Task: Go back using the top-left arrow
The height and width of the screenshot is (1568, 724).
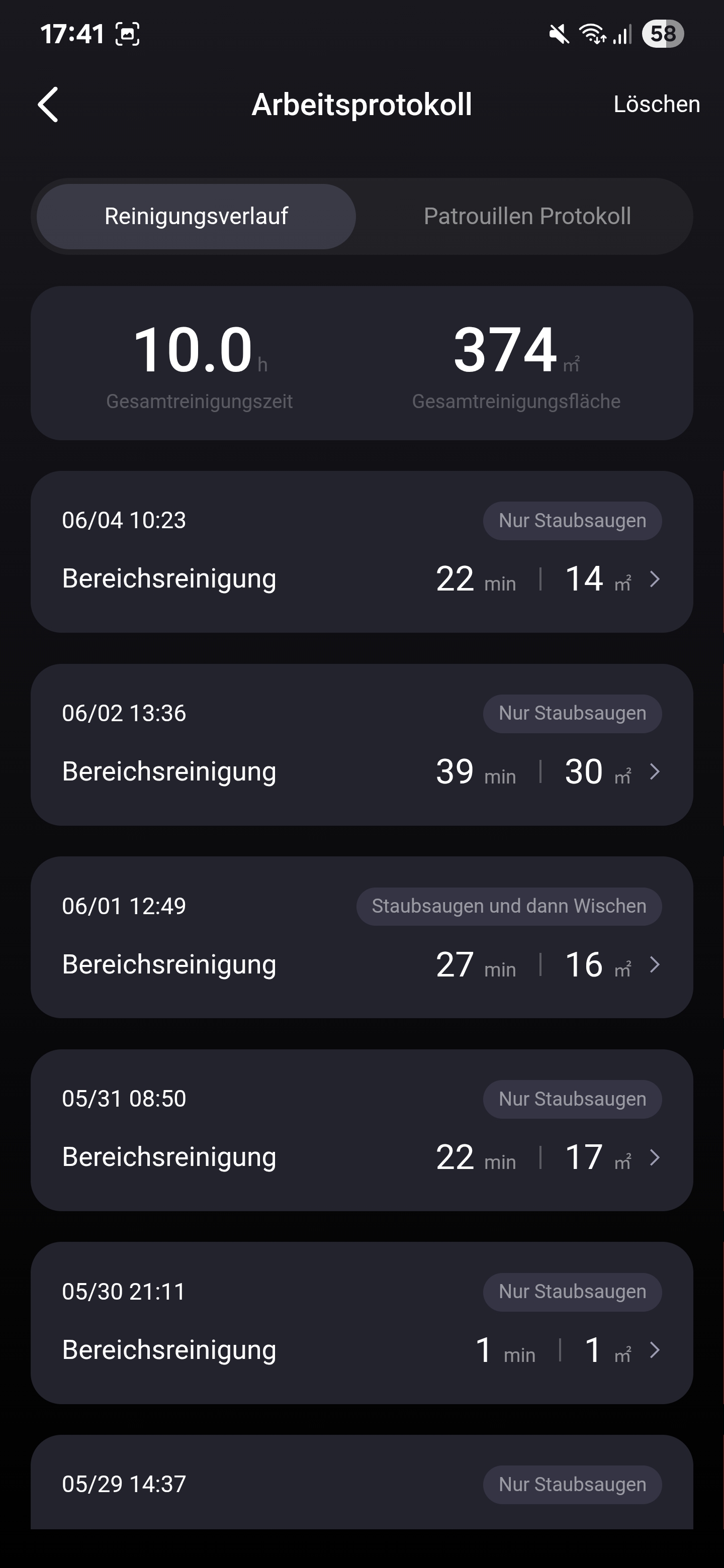Action: click(x=48, y=104)
